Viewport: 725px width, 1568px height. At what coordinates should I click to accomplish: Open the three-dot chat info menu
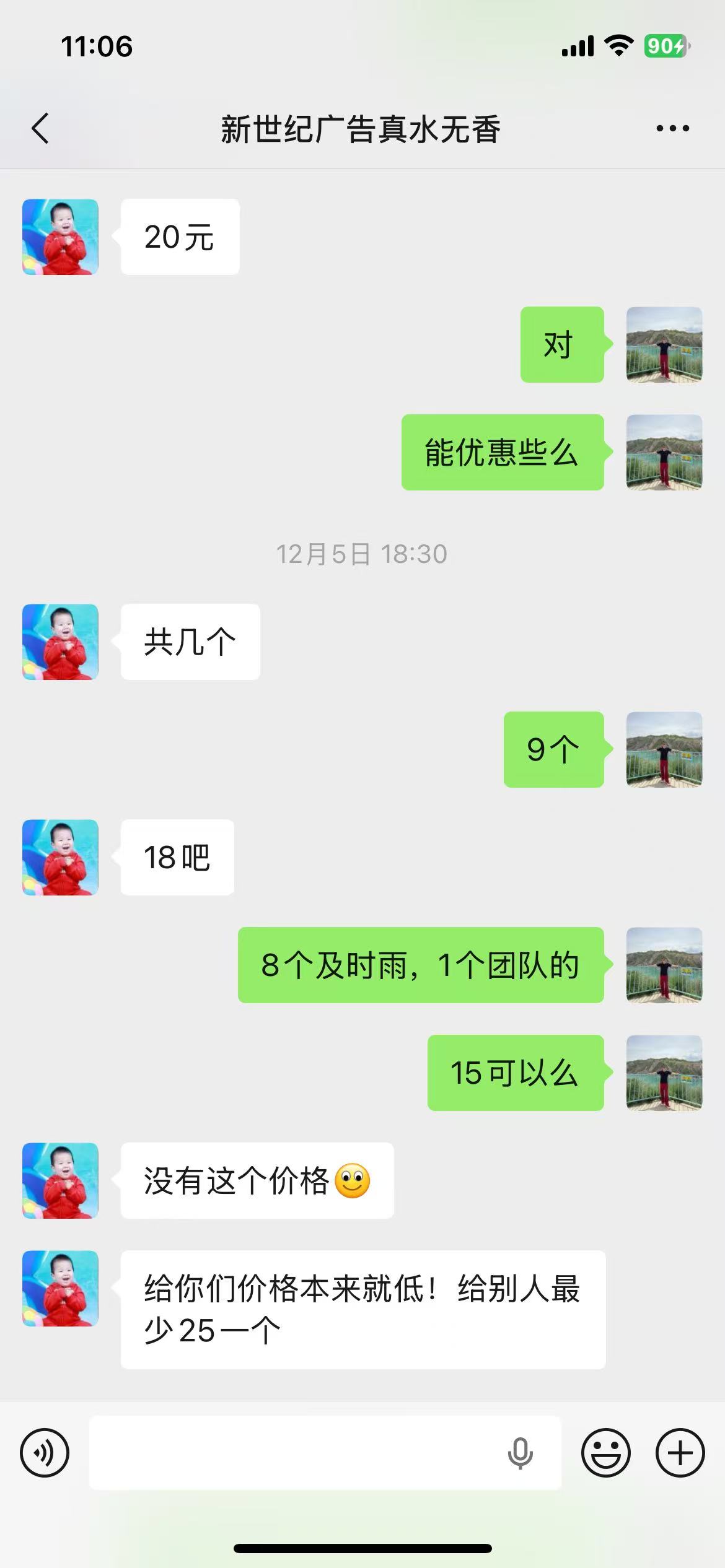[x=672, y=129]
